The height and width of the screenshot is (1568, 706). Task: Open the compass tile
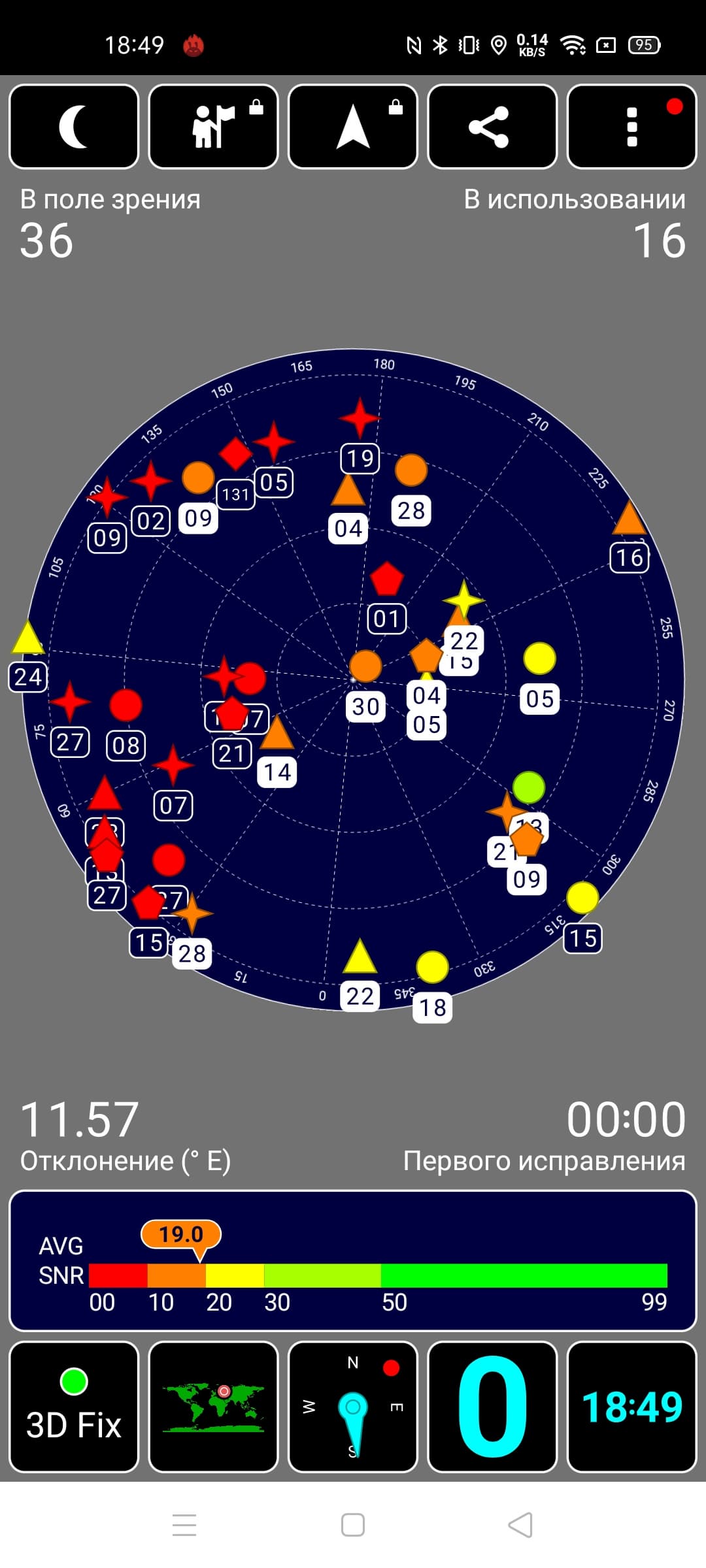(x=353, y=1407)
